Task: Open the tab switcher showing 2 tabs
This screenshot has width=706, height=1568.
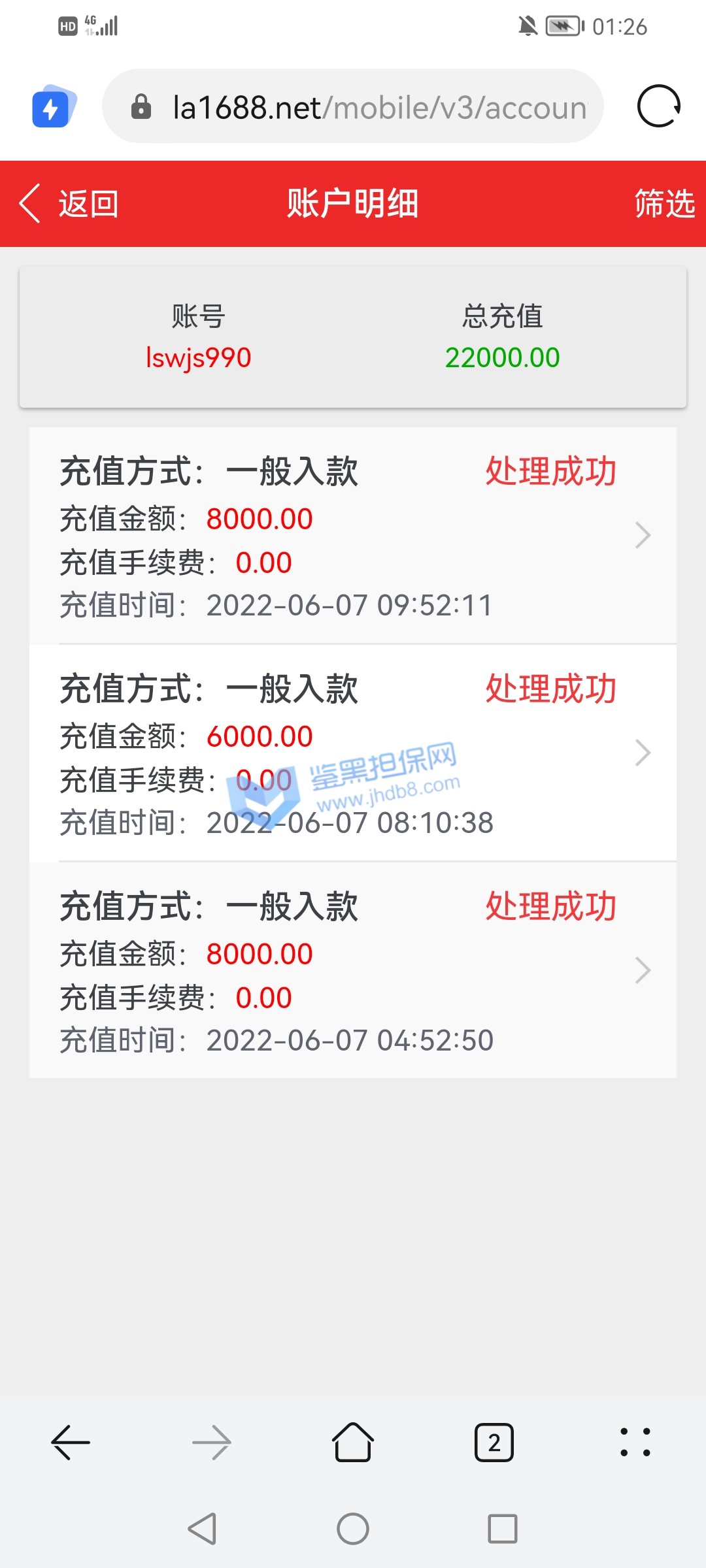Action: pos(494,1442)
